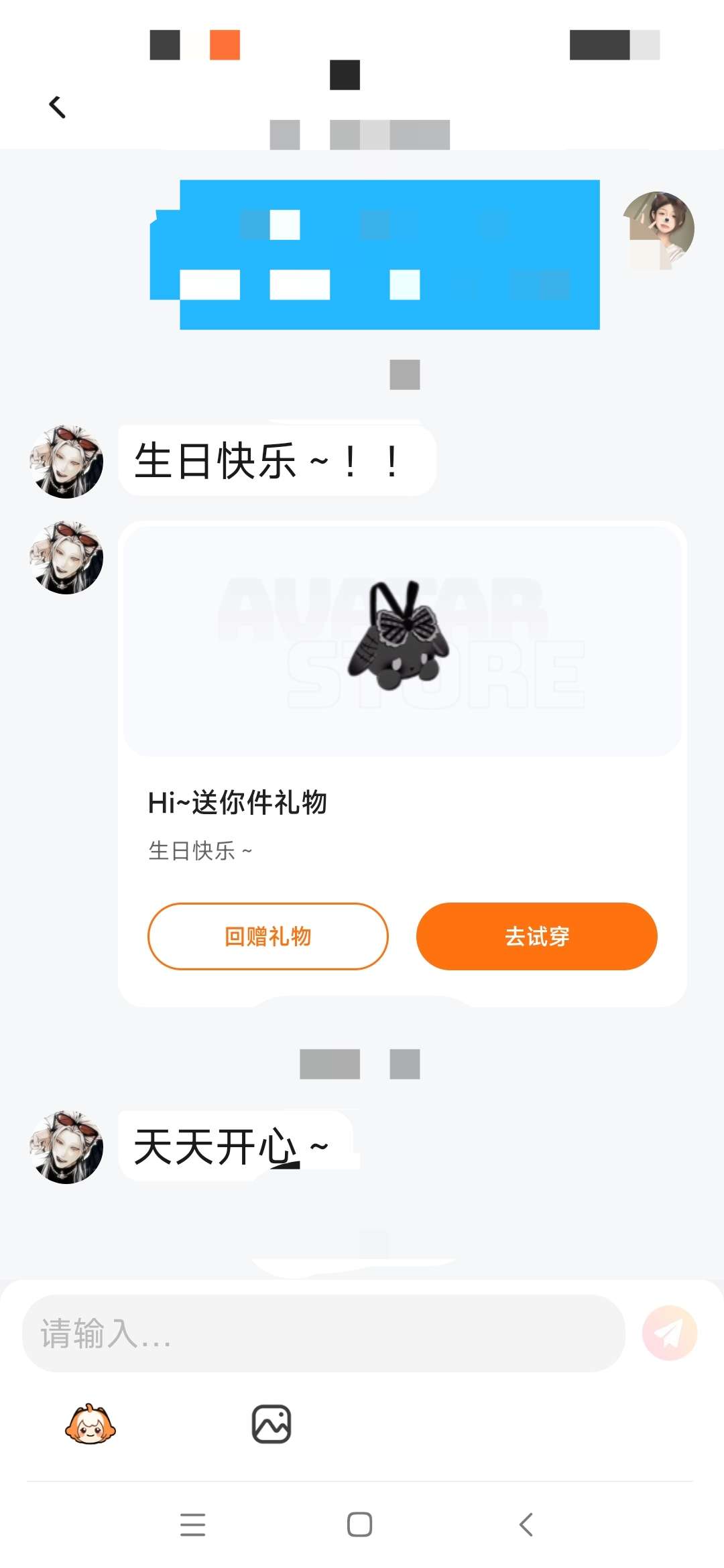Tap the 回赠礼物 button
This screenshot has height=1568, width=724.
pyautogui.click(x=268, y=936)
